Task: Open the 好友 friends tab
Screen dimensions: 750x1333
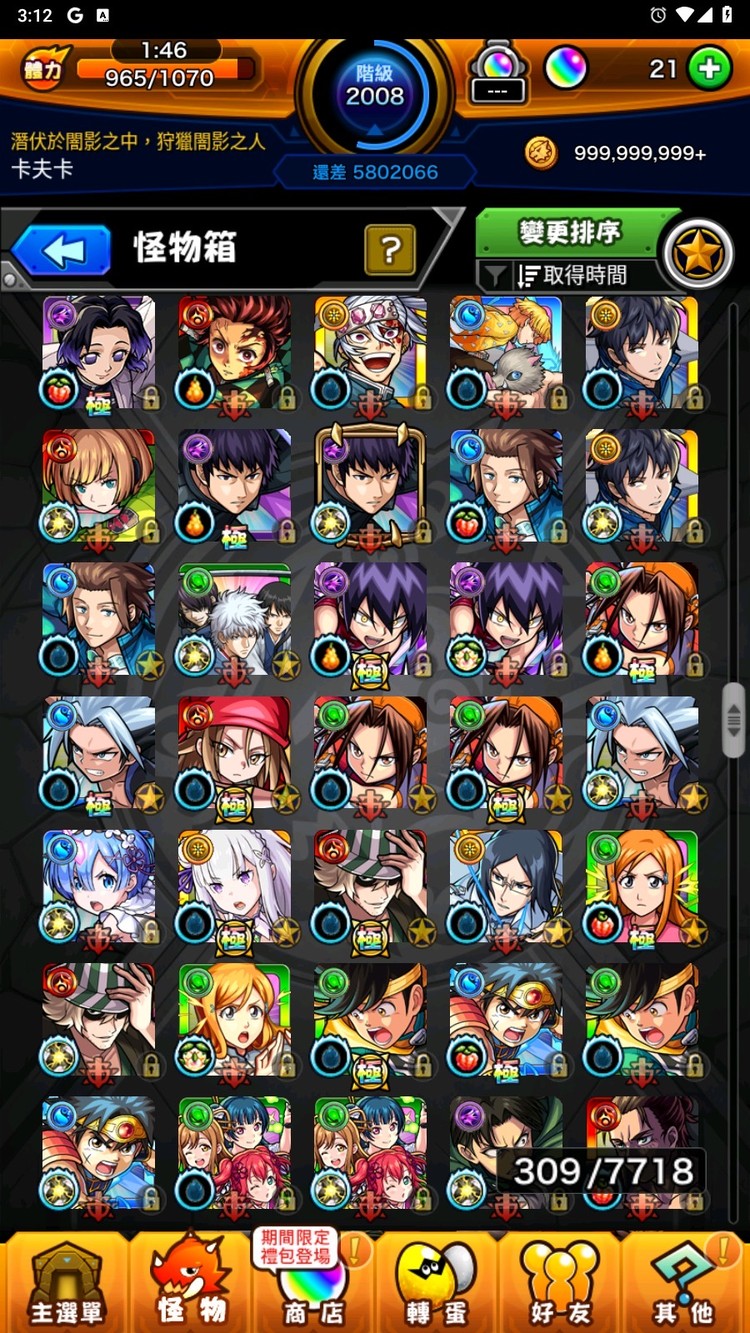Action: 560,1283
